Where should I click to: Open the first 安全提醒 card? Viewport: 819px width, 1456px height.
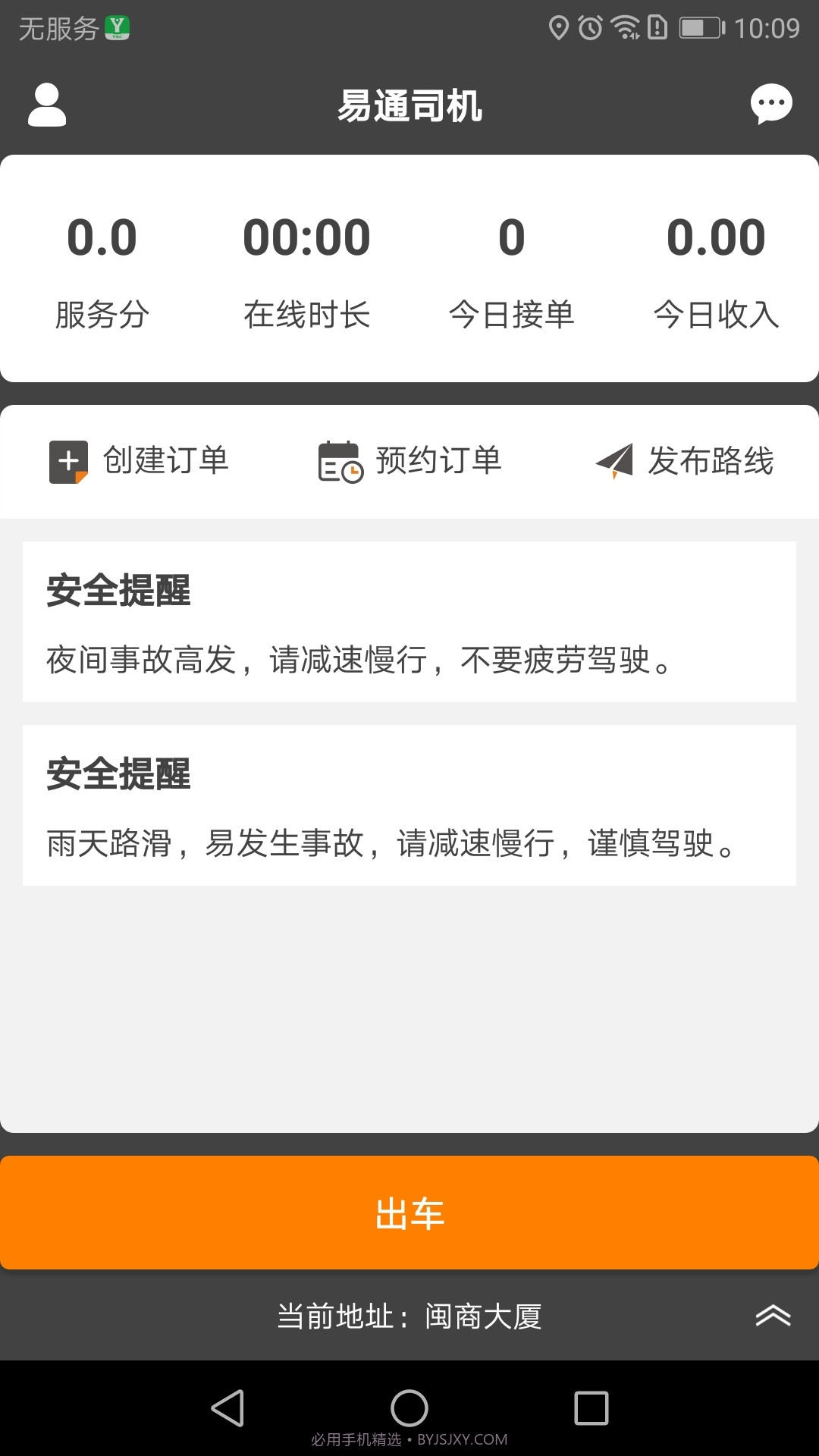(x=409, y=622)
